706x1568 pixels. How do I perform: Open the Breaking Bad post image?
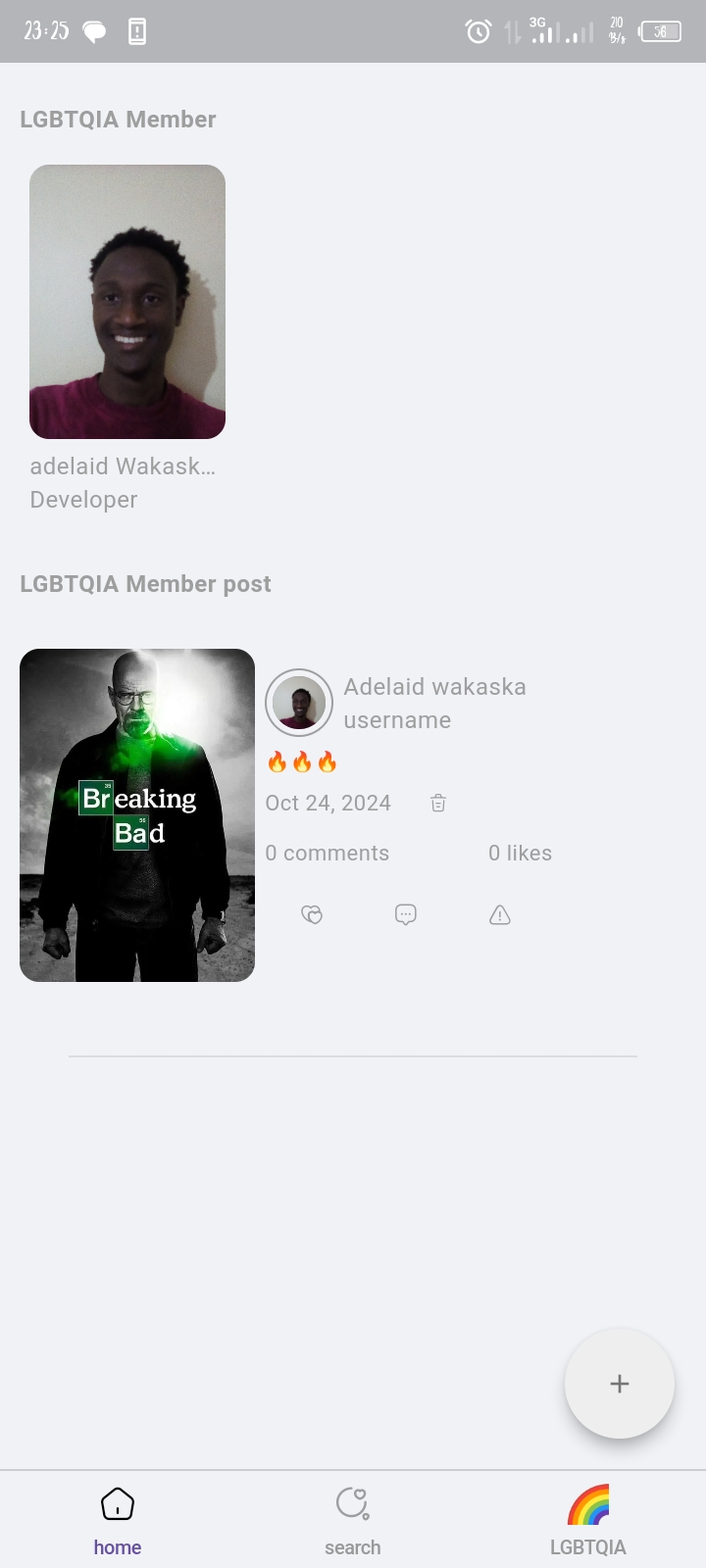click(136, 814)
